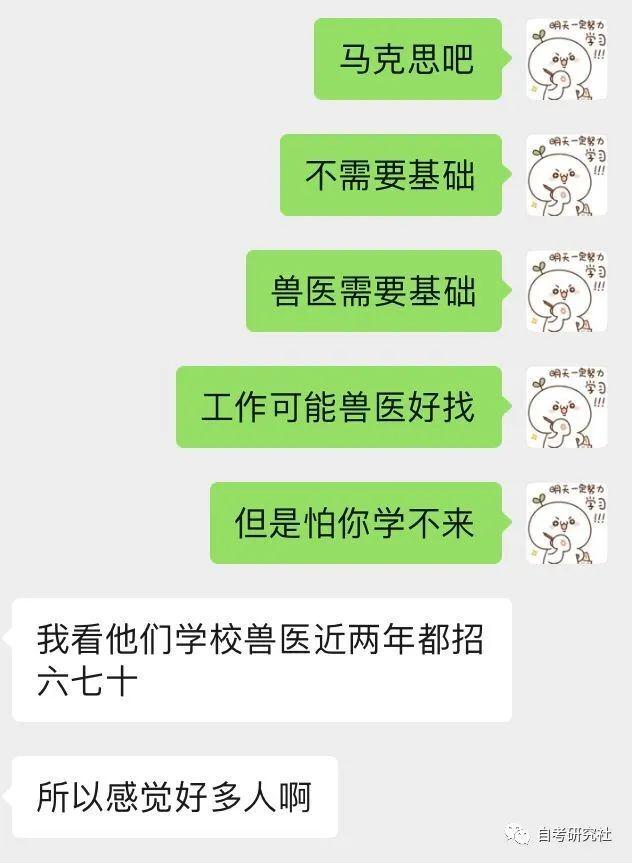This screenshot has width=632, height=863.
Task: Tap the avatar next to 不需要基础
Action: point(566,175)
